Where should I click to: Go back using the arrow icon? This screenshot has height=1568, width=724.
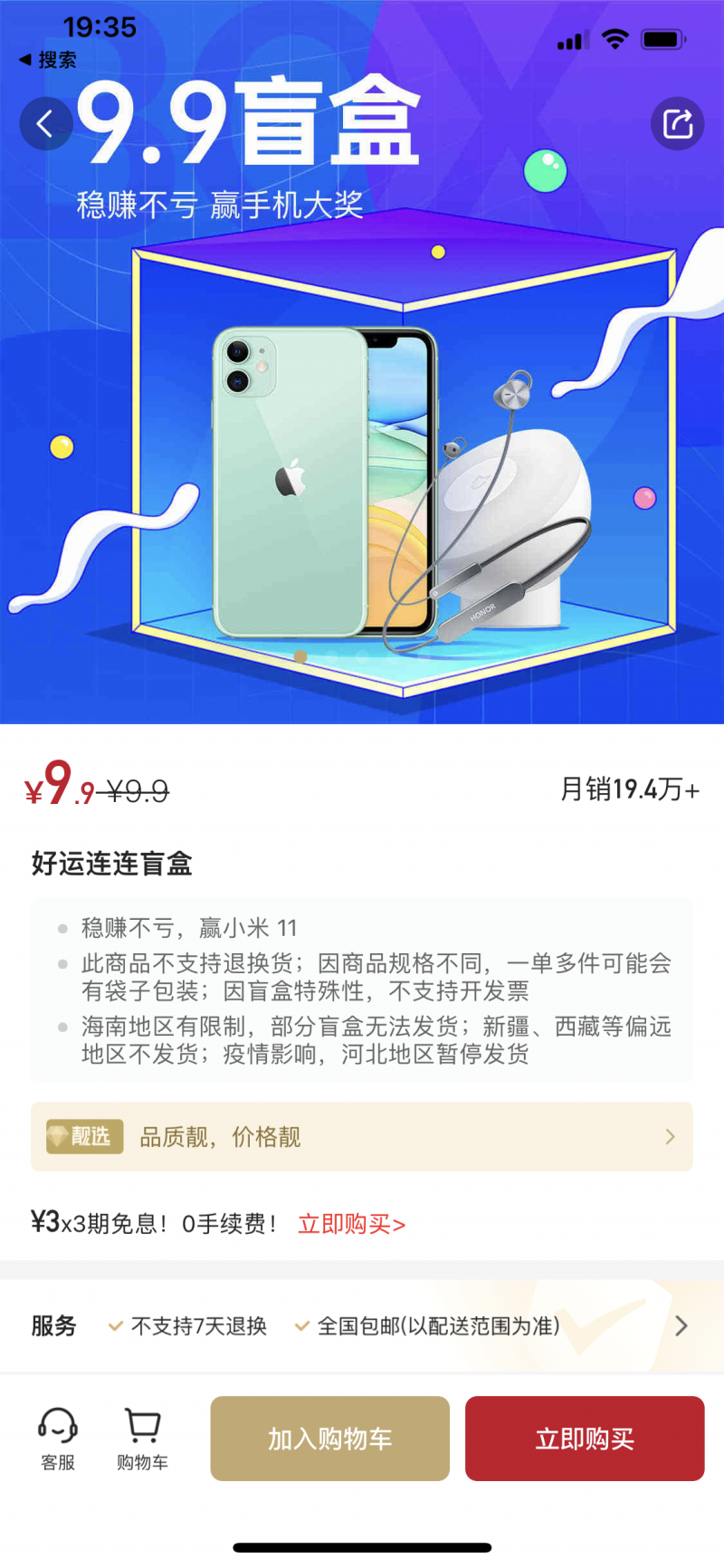click(46, 123)
